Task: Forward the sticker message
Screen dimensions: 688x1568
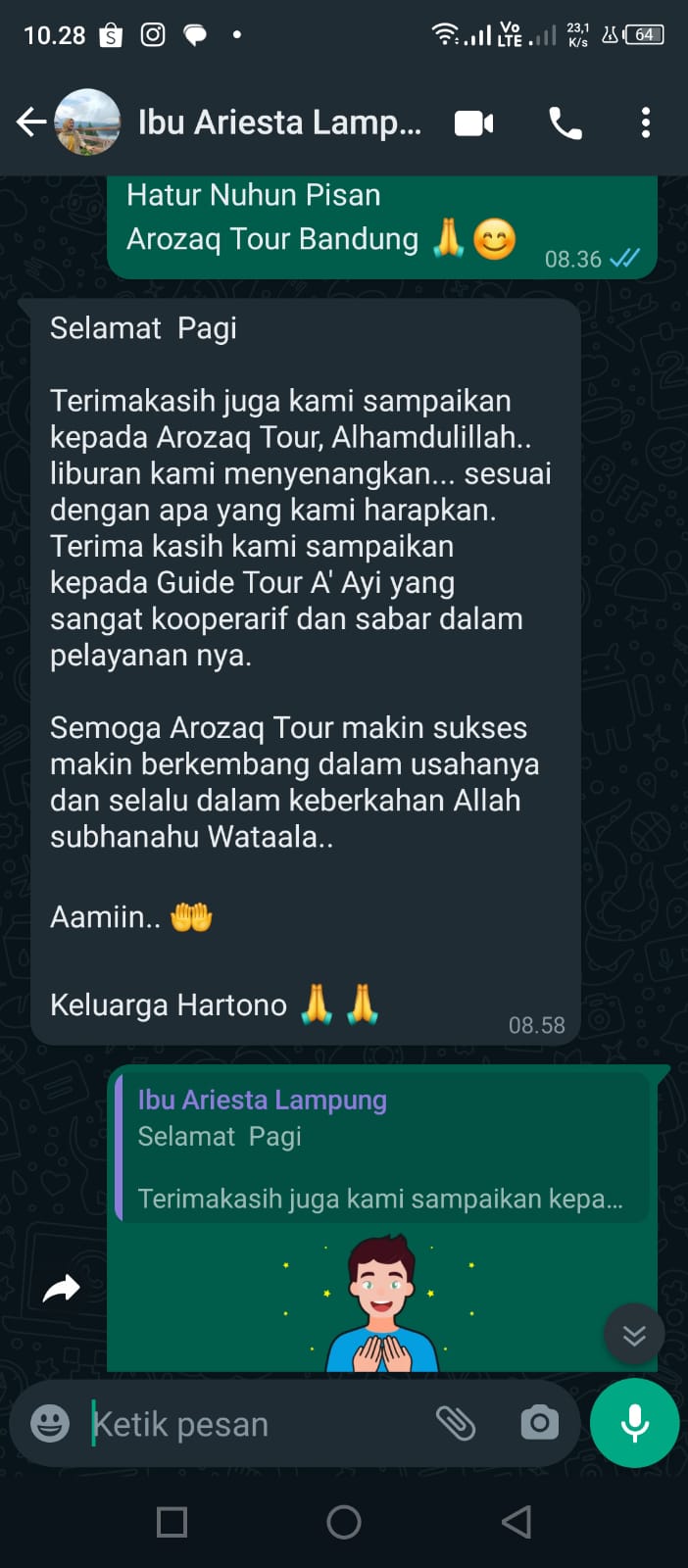Action: click(61, 1289)
